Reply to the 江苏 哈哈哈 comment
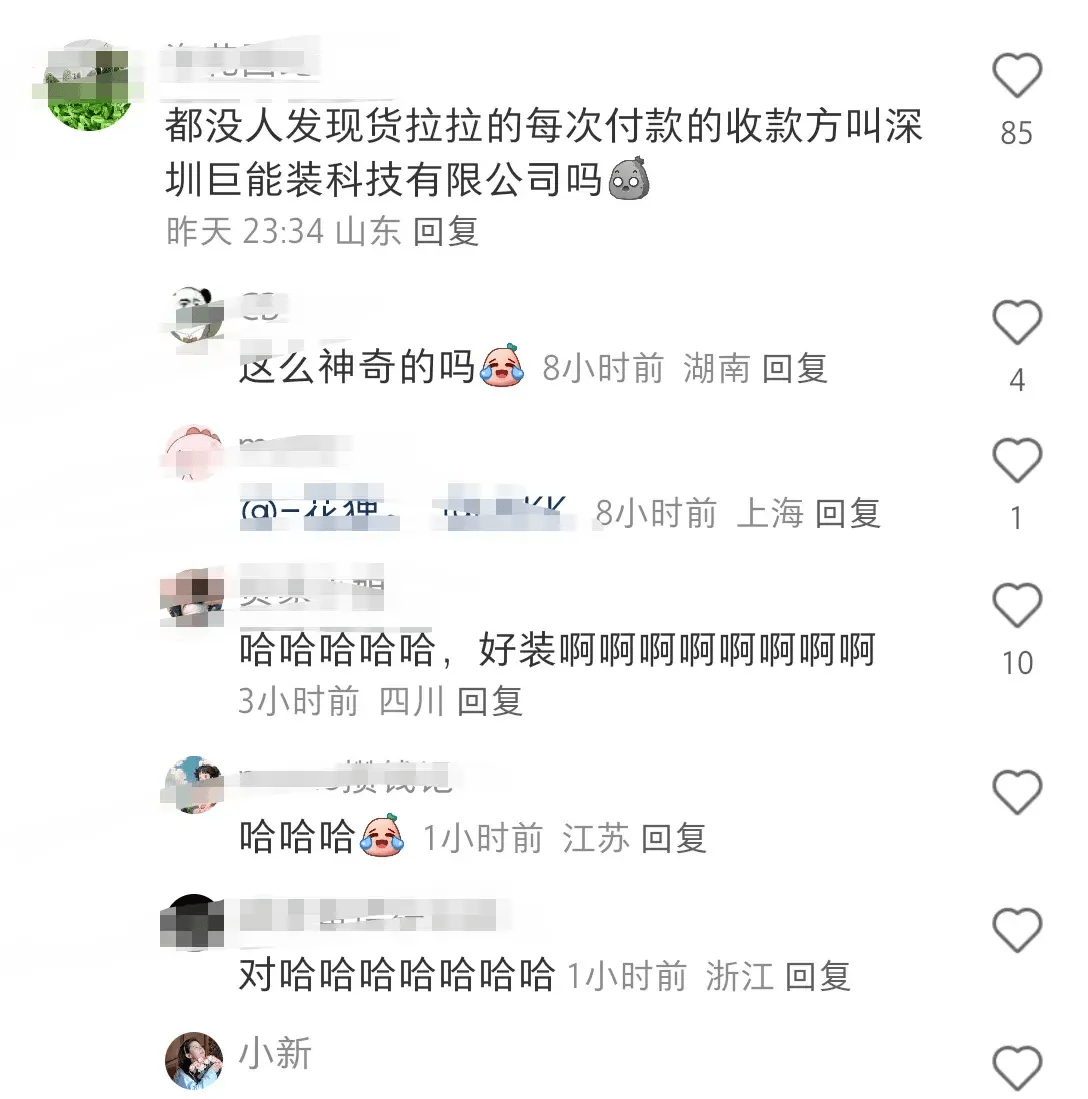1088x1099 pixels. [x=674, y=837]
